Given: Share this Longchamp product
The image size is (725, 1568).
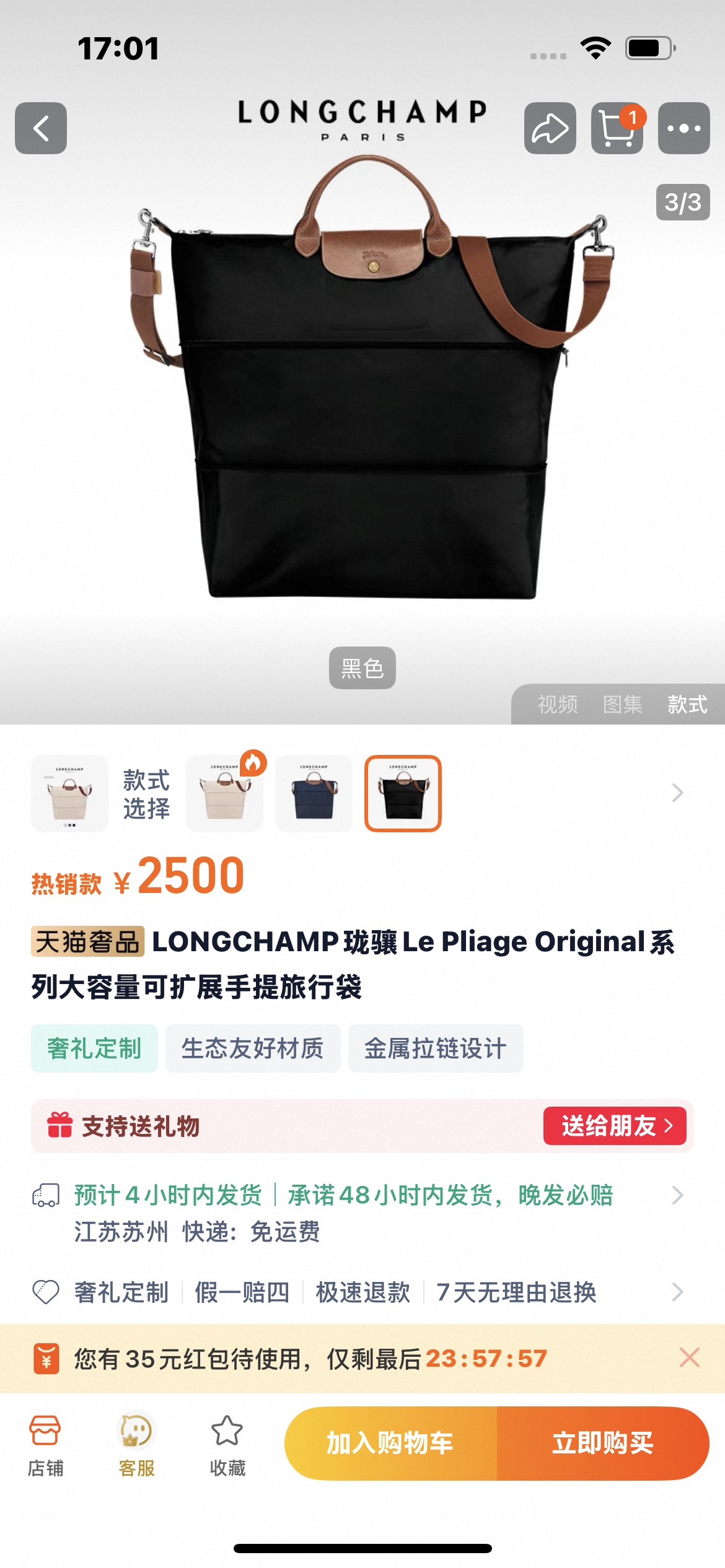Looking at the screenshot, I should click(550, 128).
